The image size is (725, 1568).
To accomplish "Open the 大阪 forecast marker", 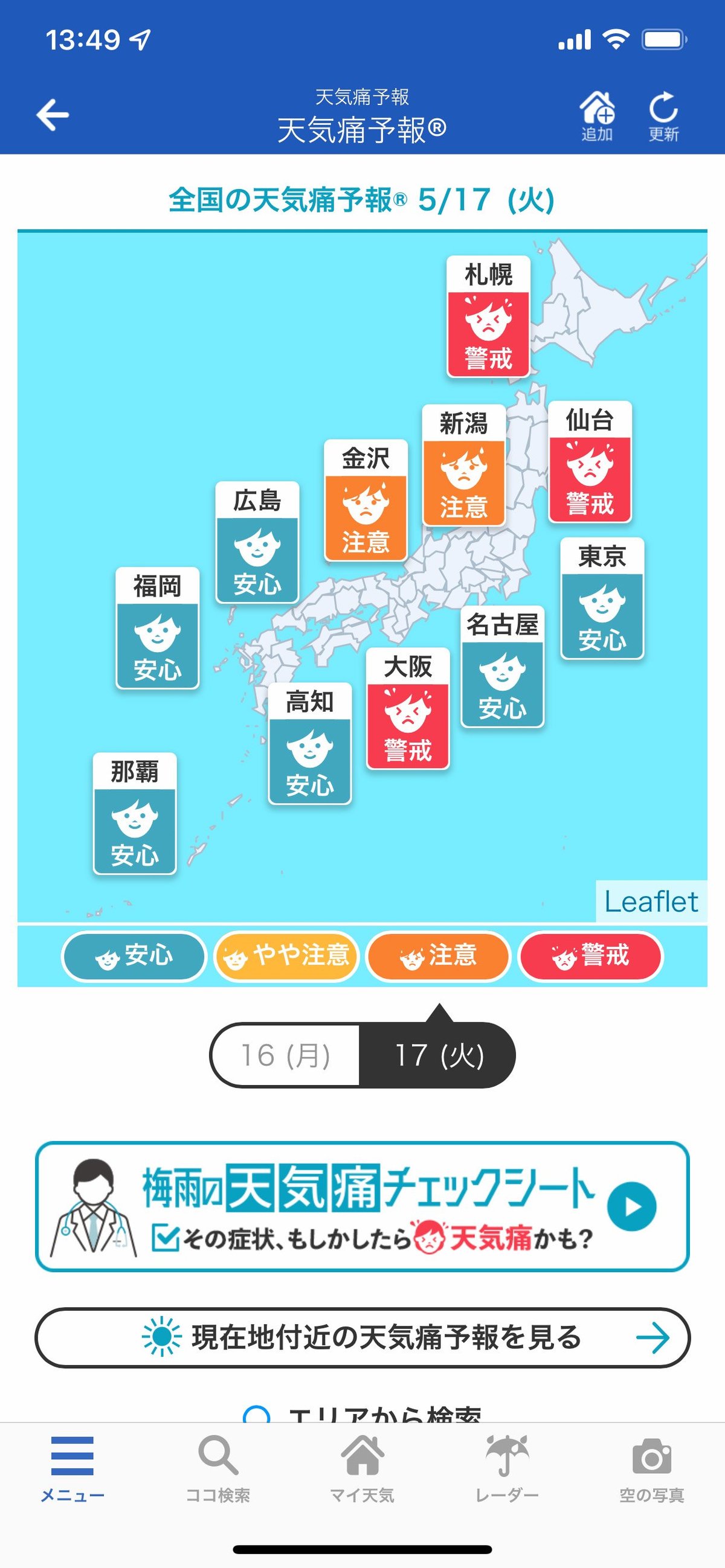I will (408, 709).
